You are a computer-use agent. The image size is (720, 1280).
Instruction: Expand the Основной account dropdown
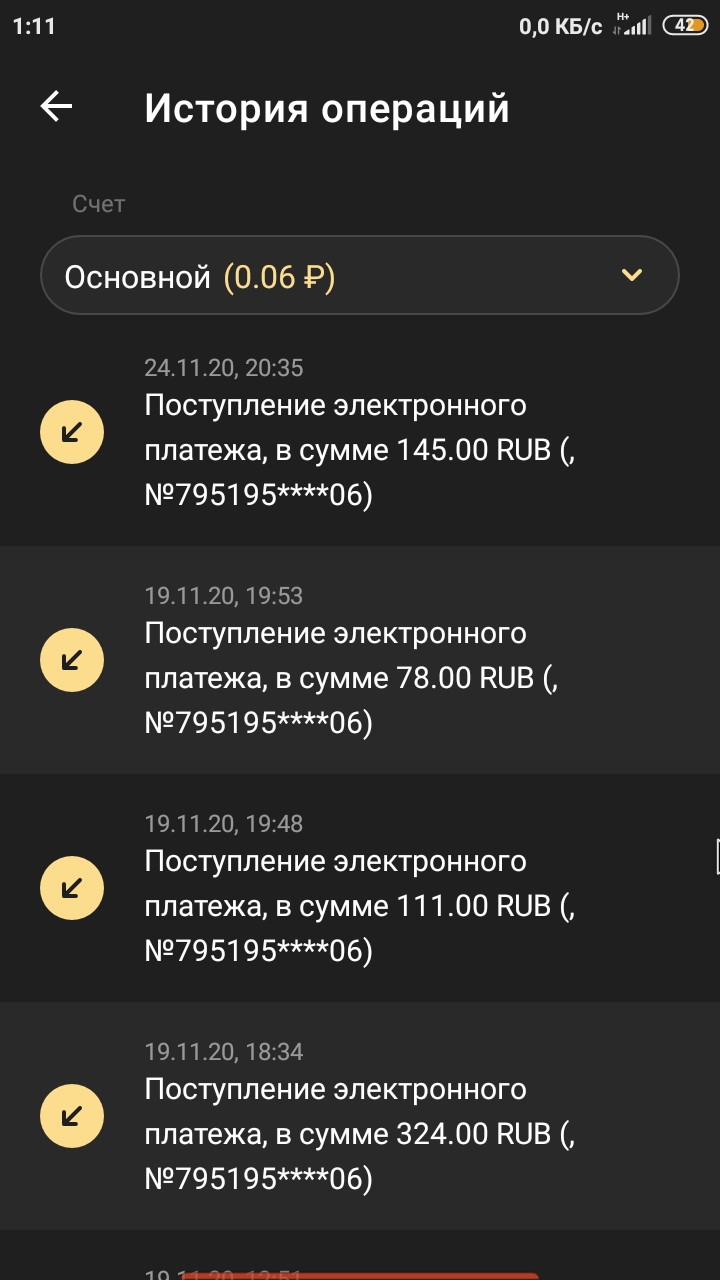[360, 275]
